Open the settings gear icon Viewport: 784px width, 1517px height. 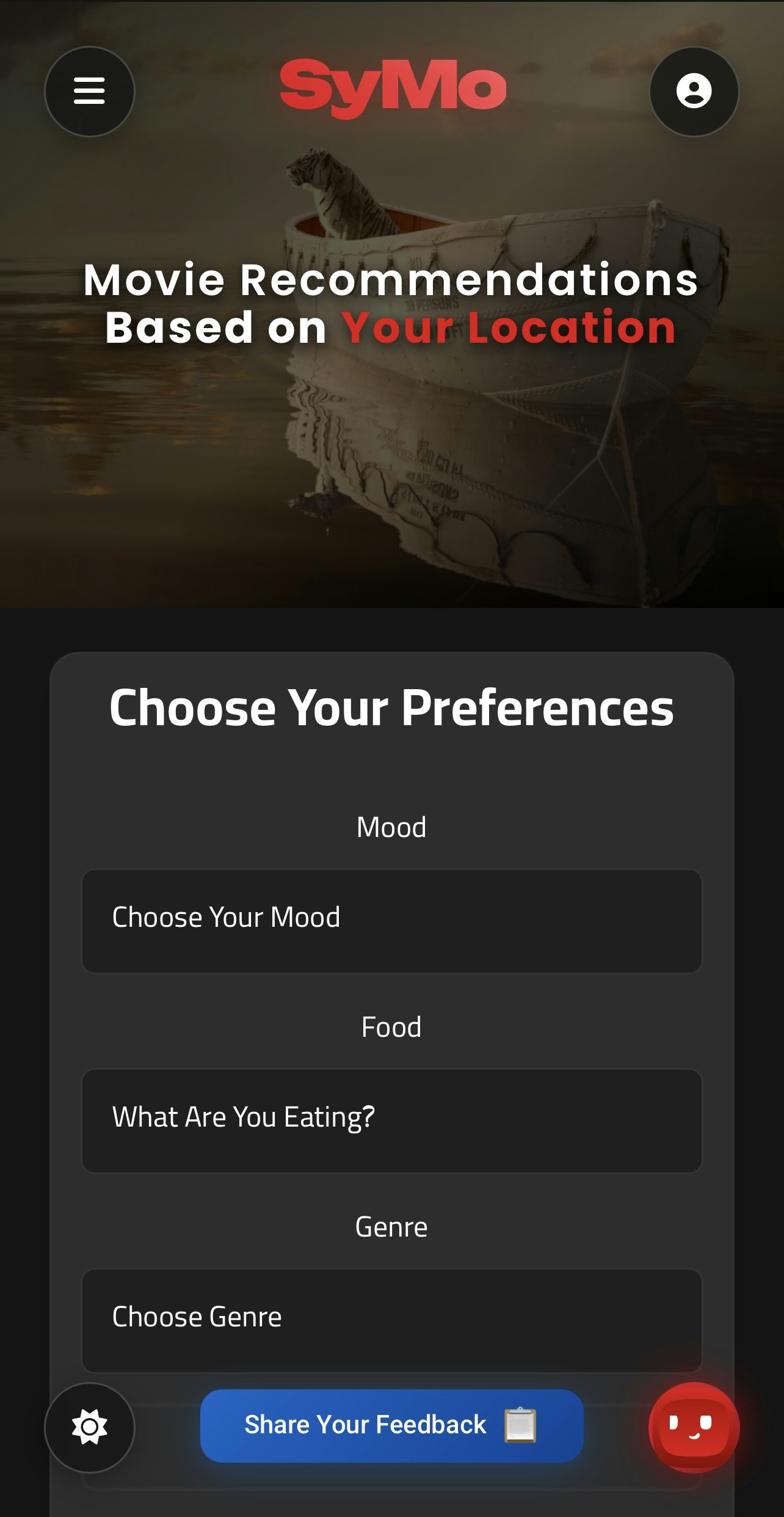pos(90,1426)
